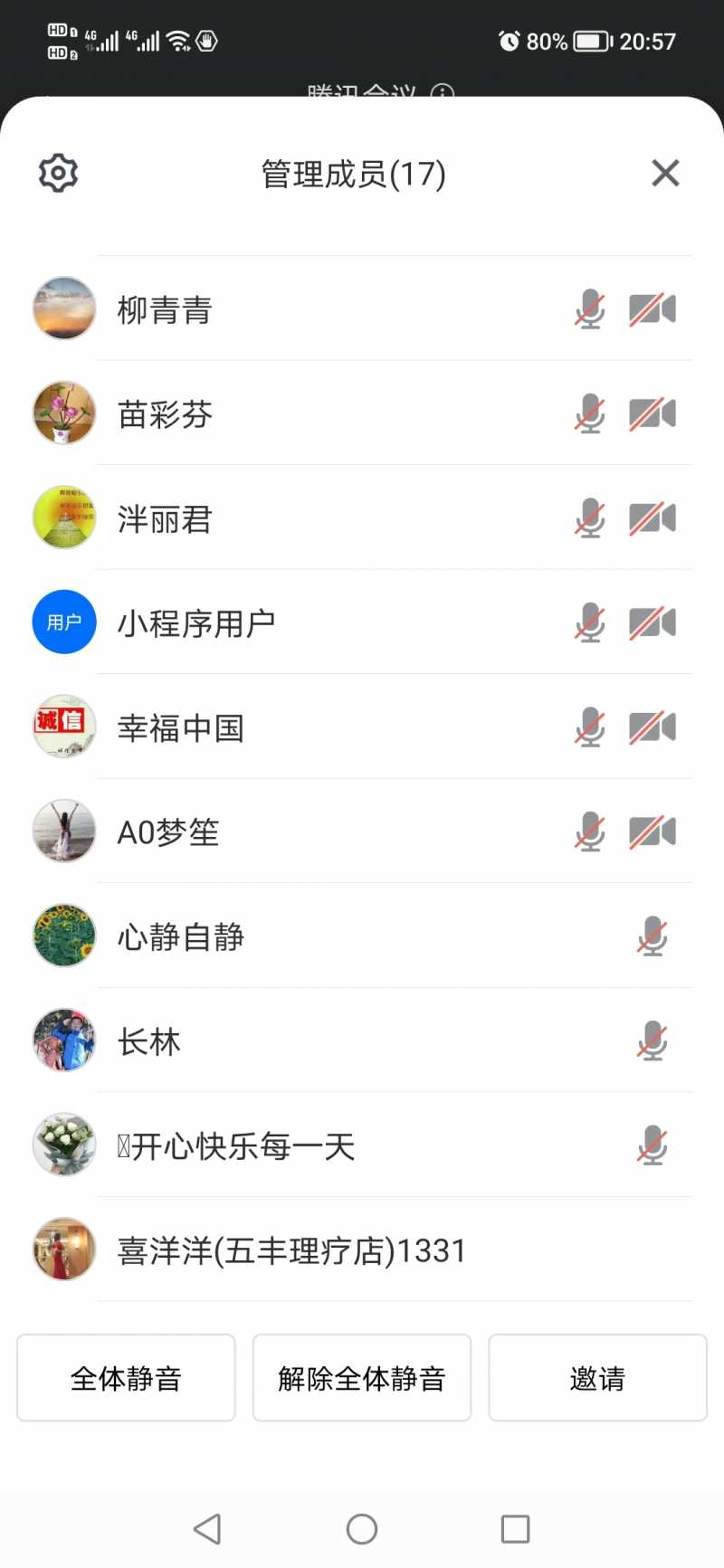Toggle the microphone for 开心快乐每一天
Image resolution: width=724 pixels, height=1568 pixels.
653,1146
